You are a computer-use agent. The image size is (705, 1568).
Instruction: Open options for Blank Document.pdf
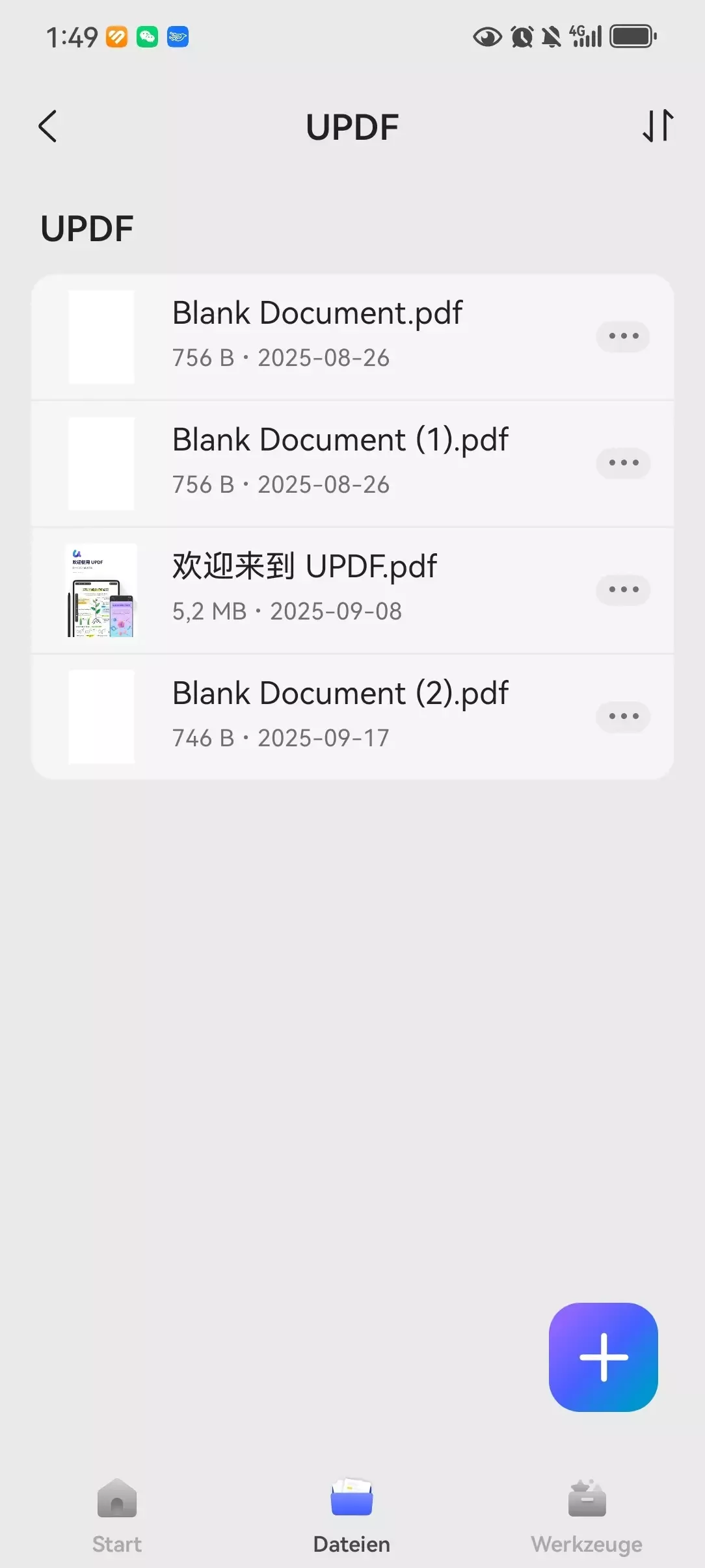click(622, 336)
